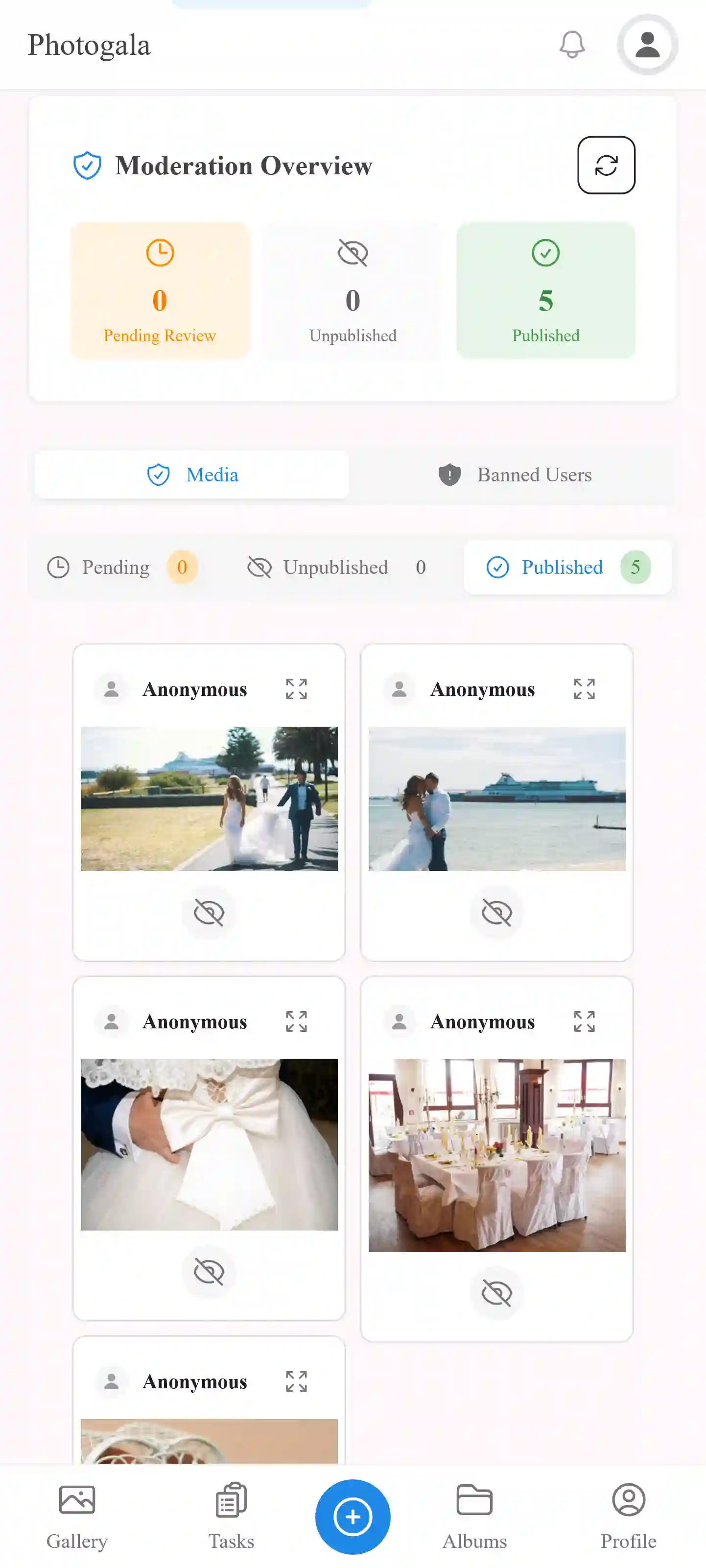This screenshot has width=706, height=1568.
Task: Show the Published media filter
Action: coord(567,567)
